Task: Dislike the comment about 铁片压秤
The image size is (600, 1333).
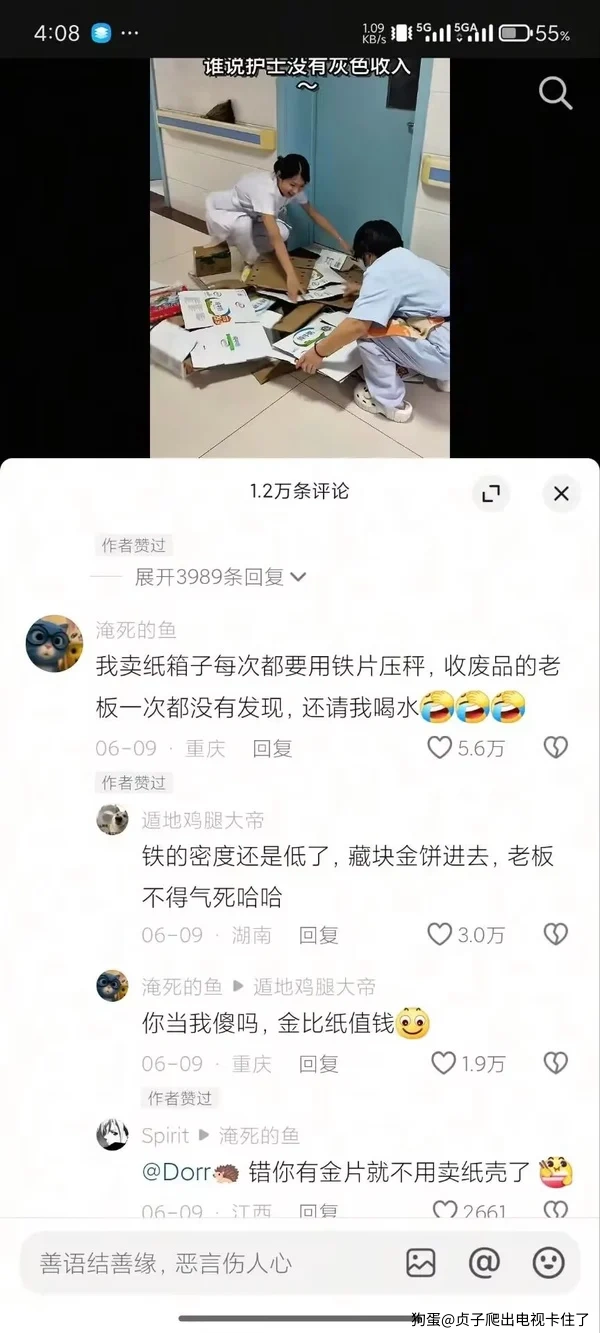Action: point(555,747)
